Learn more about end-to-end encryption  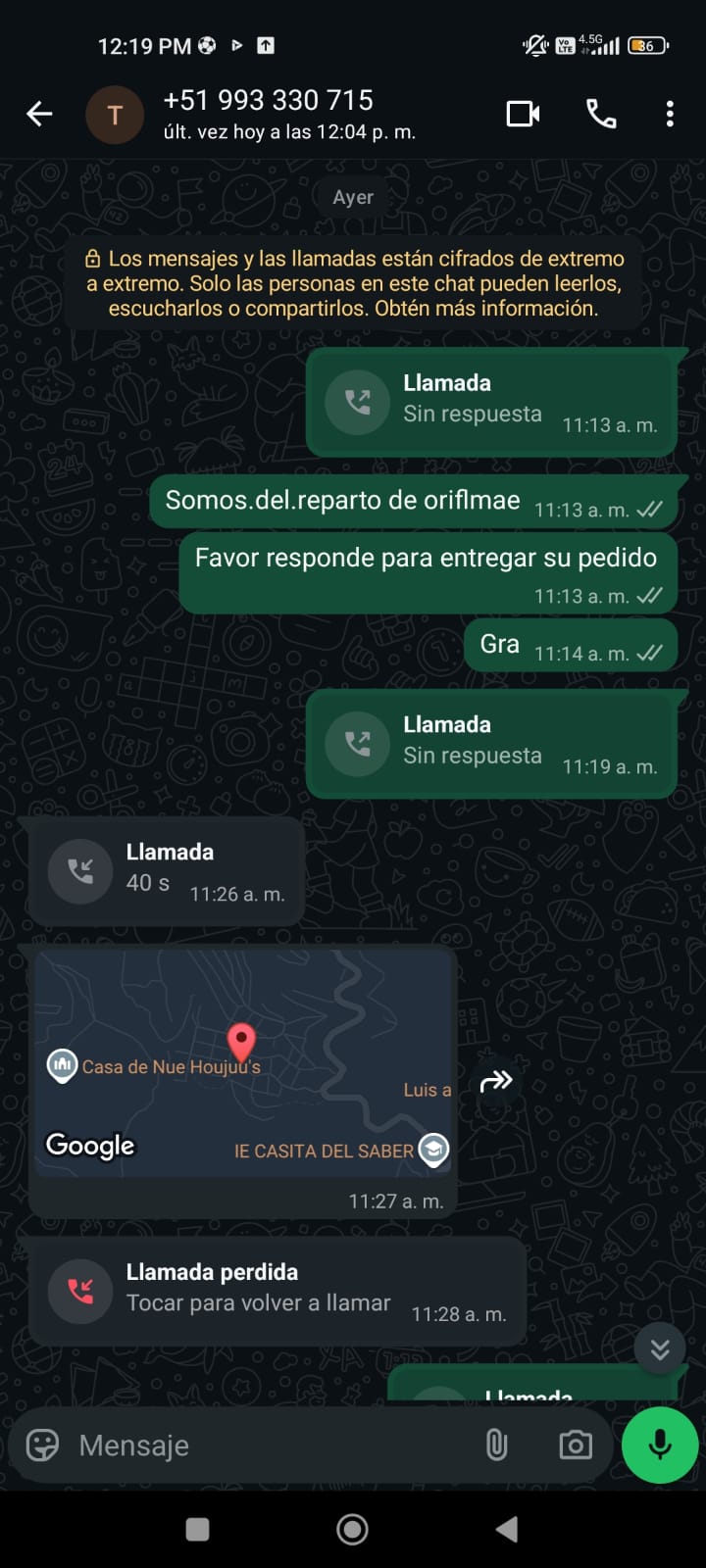pyautogui.click(x=354, y=284)
